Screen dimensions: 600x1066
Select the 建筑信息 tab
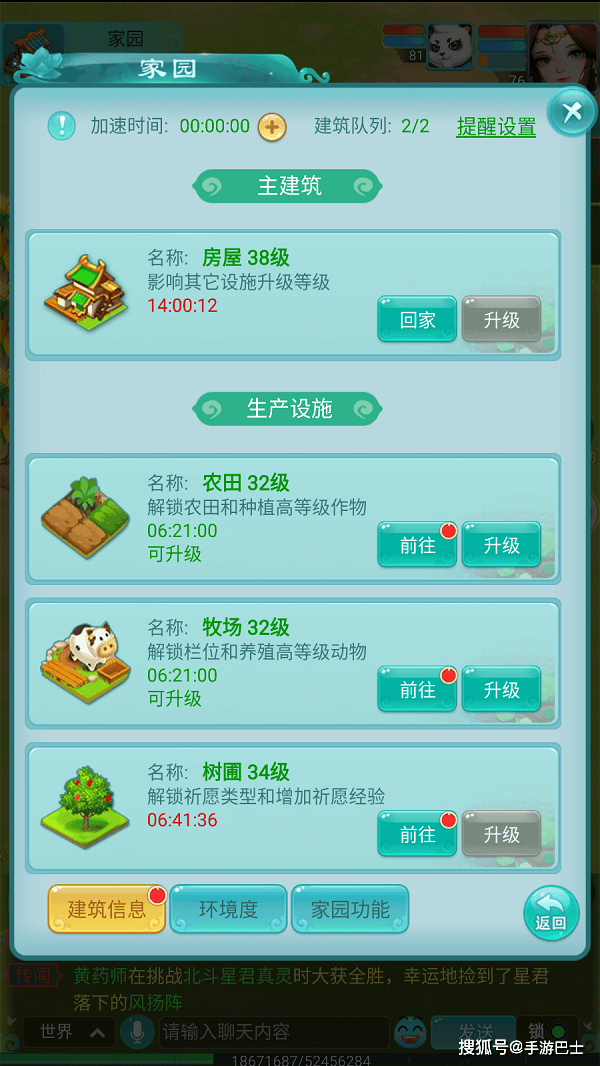(107, 909)
